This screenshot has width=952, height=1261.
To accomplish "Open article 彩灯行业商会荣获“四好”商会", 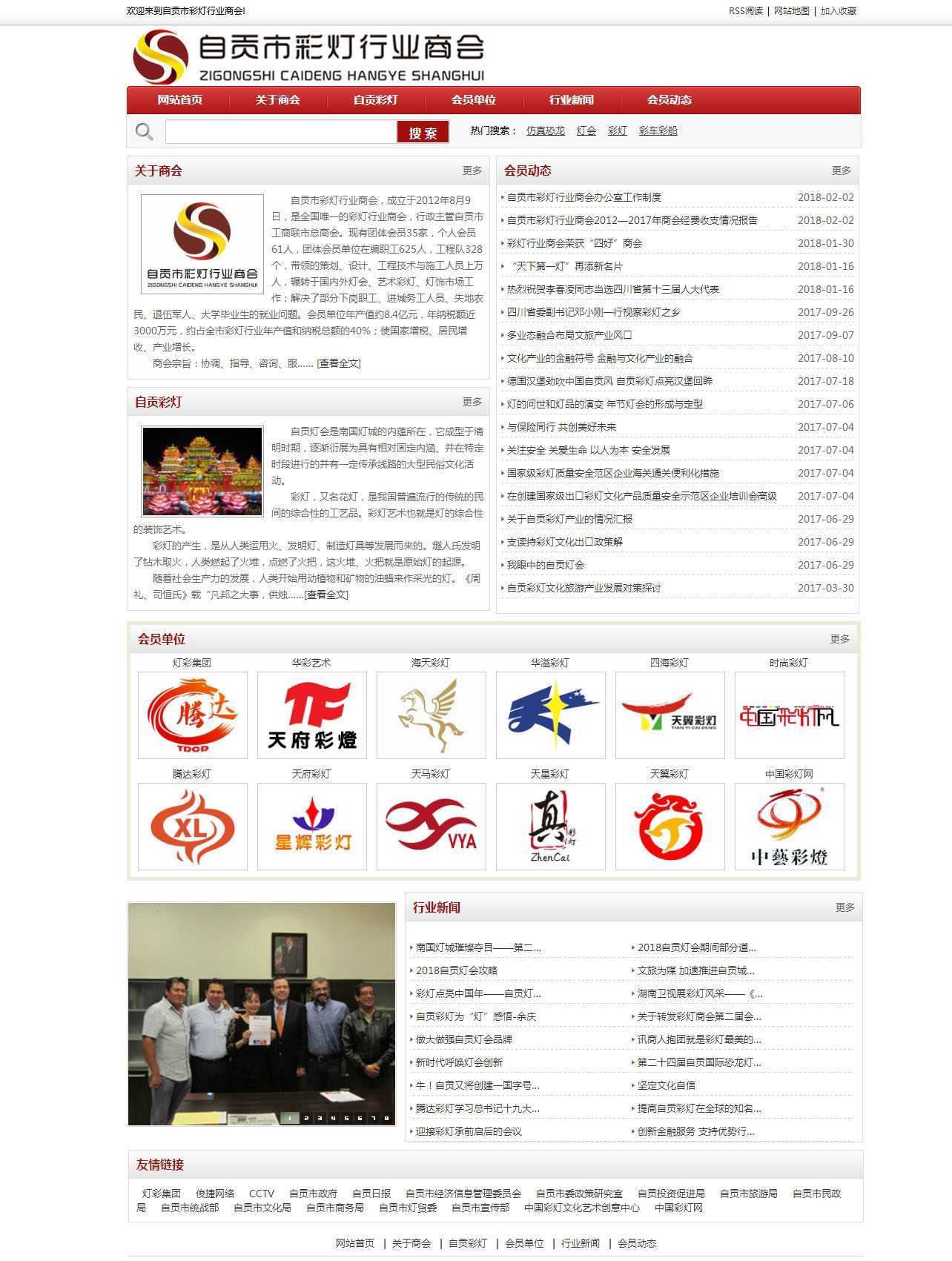I will [x=574, y=243].
